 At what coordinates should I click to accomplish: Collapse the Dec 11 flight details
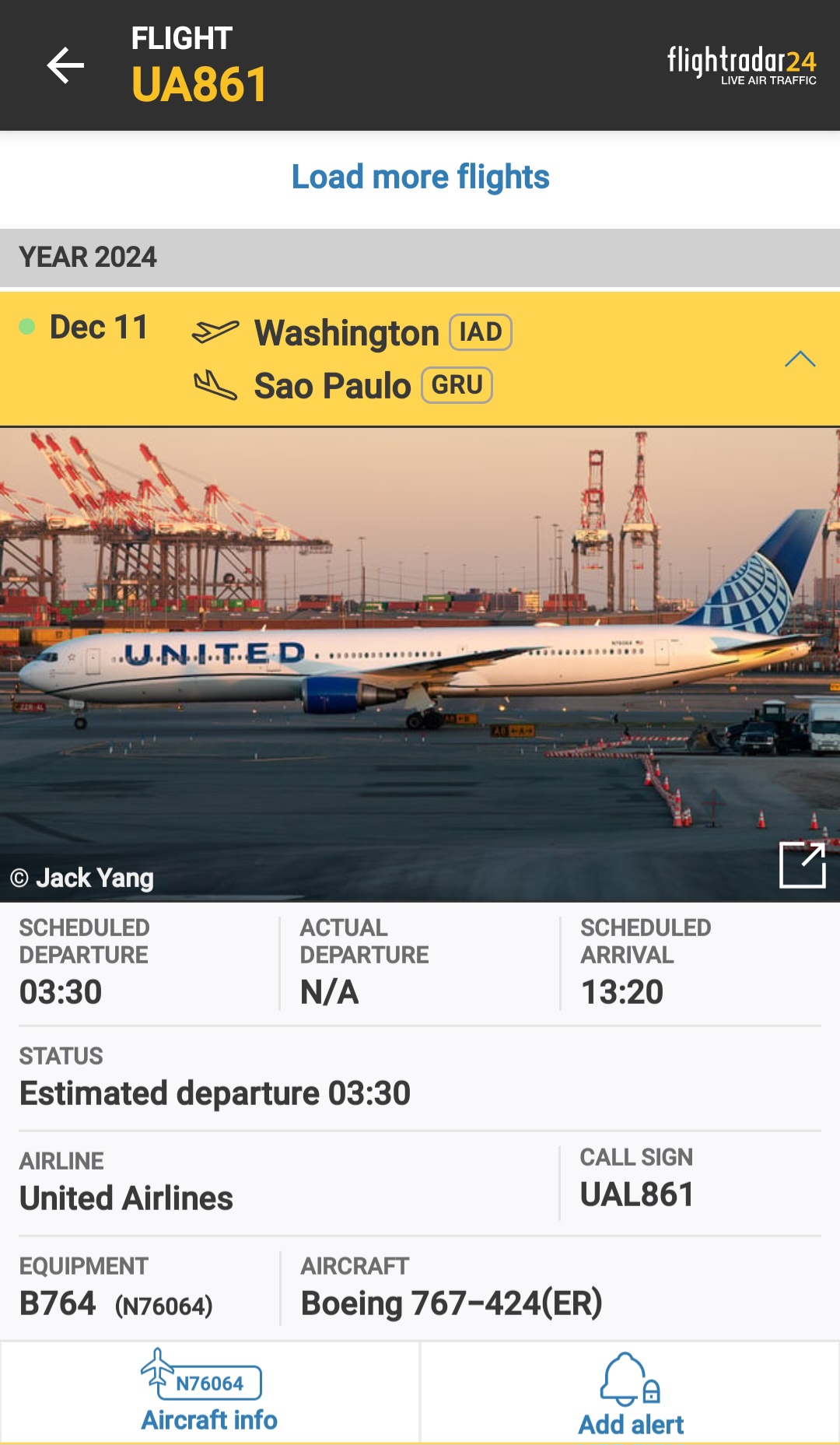point(800,359)
